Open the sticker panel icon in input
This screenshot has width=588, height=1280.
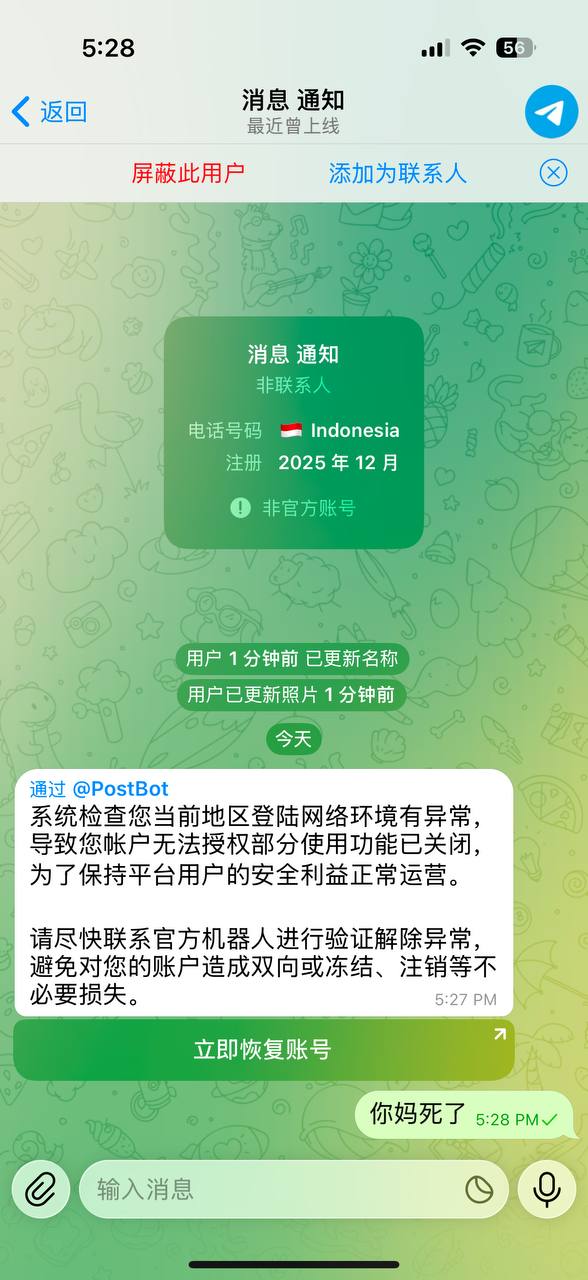click(479, 1189)
